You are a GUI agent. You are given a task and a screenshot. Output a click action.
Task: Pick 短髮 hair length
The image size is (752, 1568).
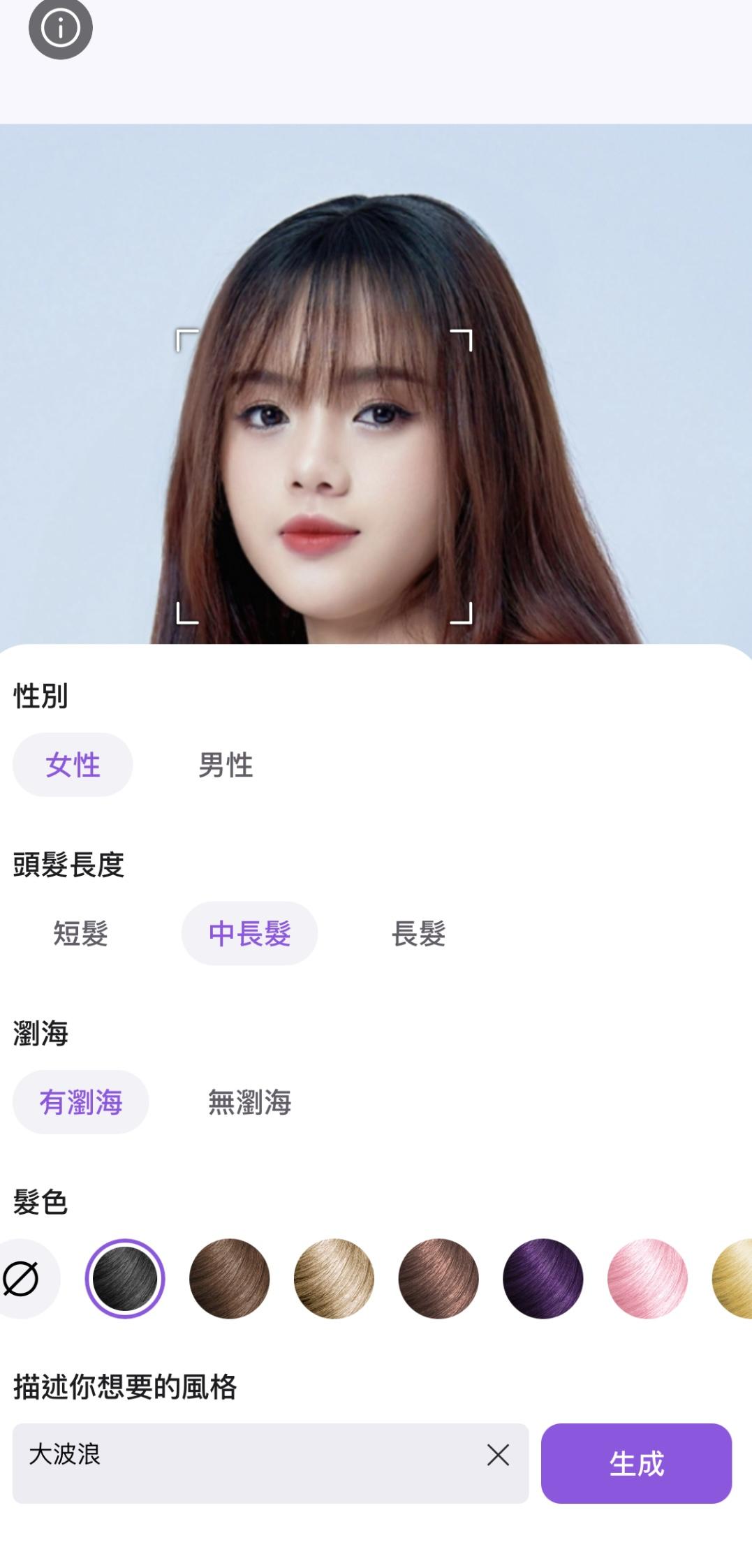pyautogui.click(x=81, y=933)
